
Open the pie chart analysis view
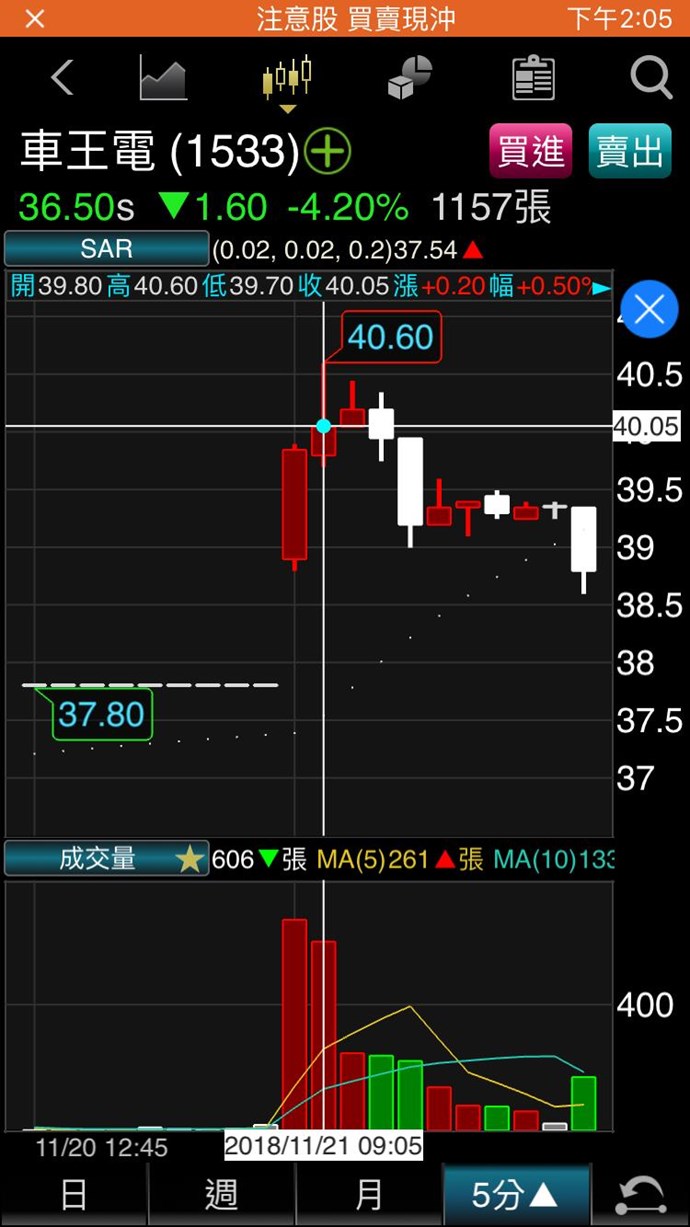[410, 78]
